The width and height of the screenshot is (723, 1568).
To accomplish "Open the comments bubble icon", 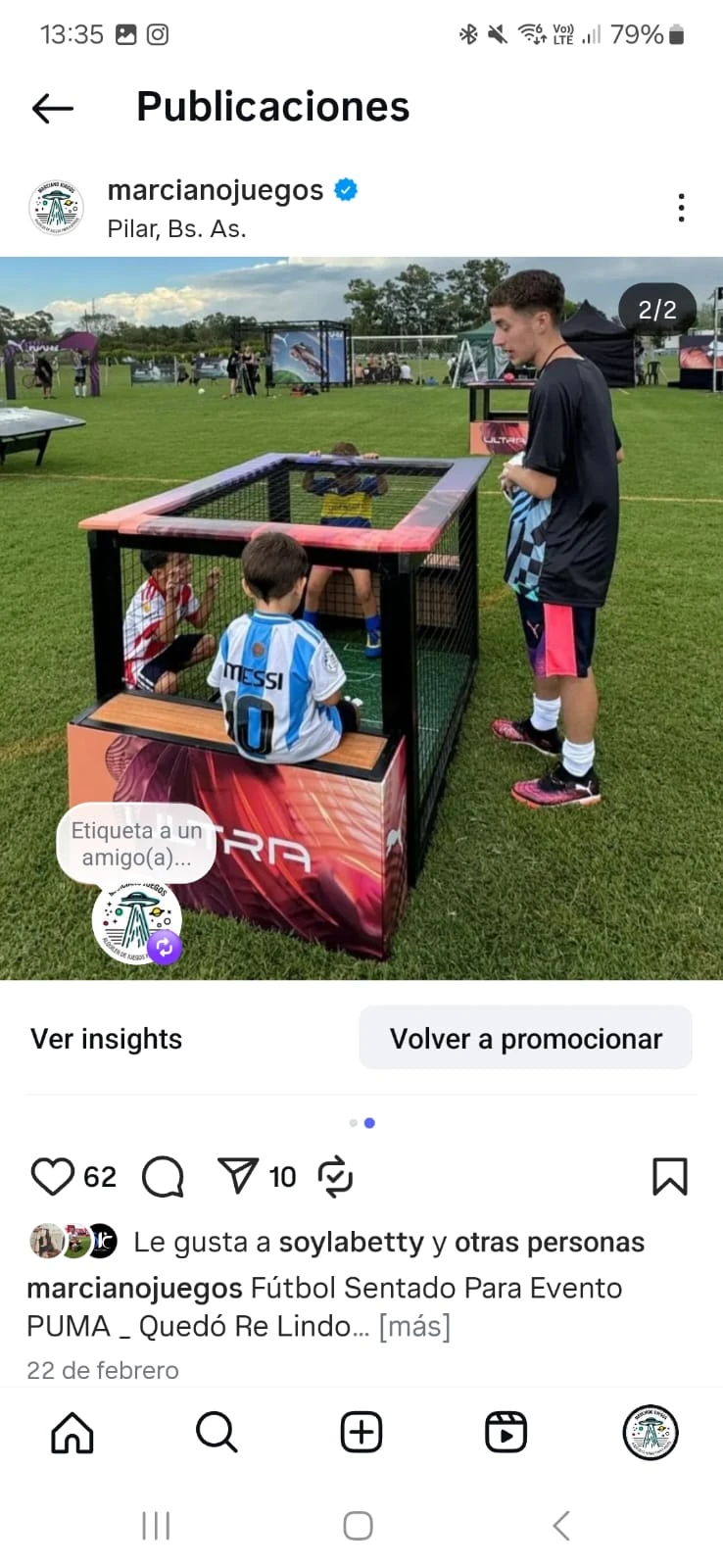I will (163, 1176).
